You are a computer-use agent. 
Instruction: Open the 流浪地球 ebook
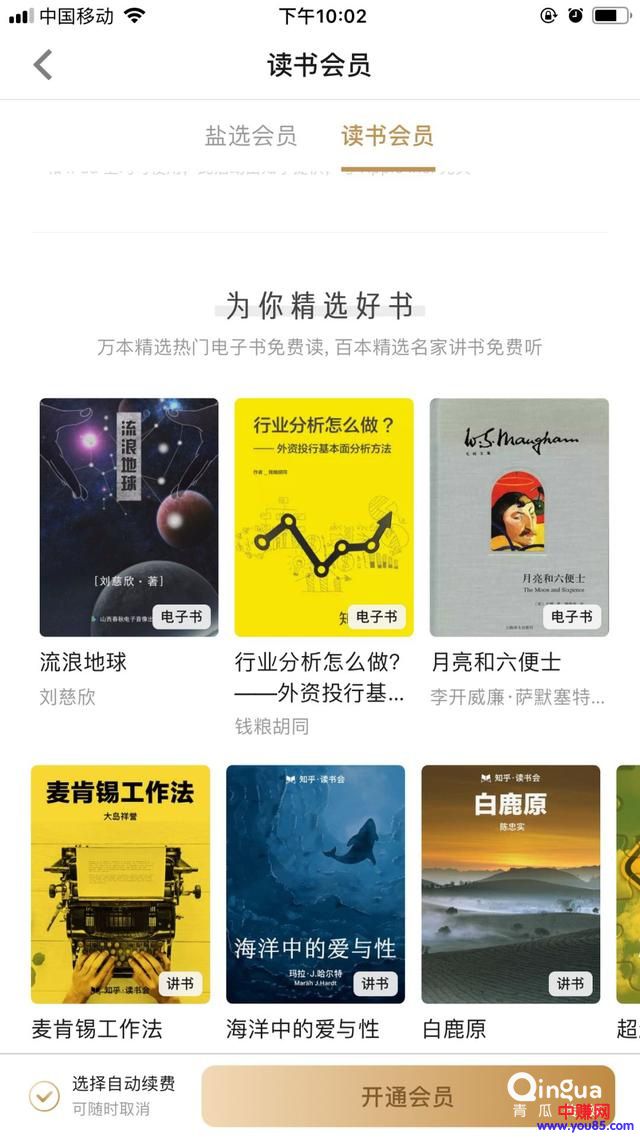tap(129, 517)
